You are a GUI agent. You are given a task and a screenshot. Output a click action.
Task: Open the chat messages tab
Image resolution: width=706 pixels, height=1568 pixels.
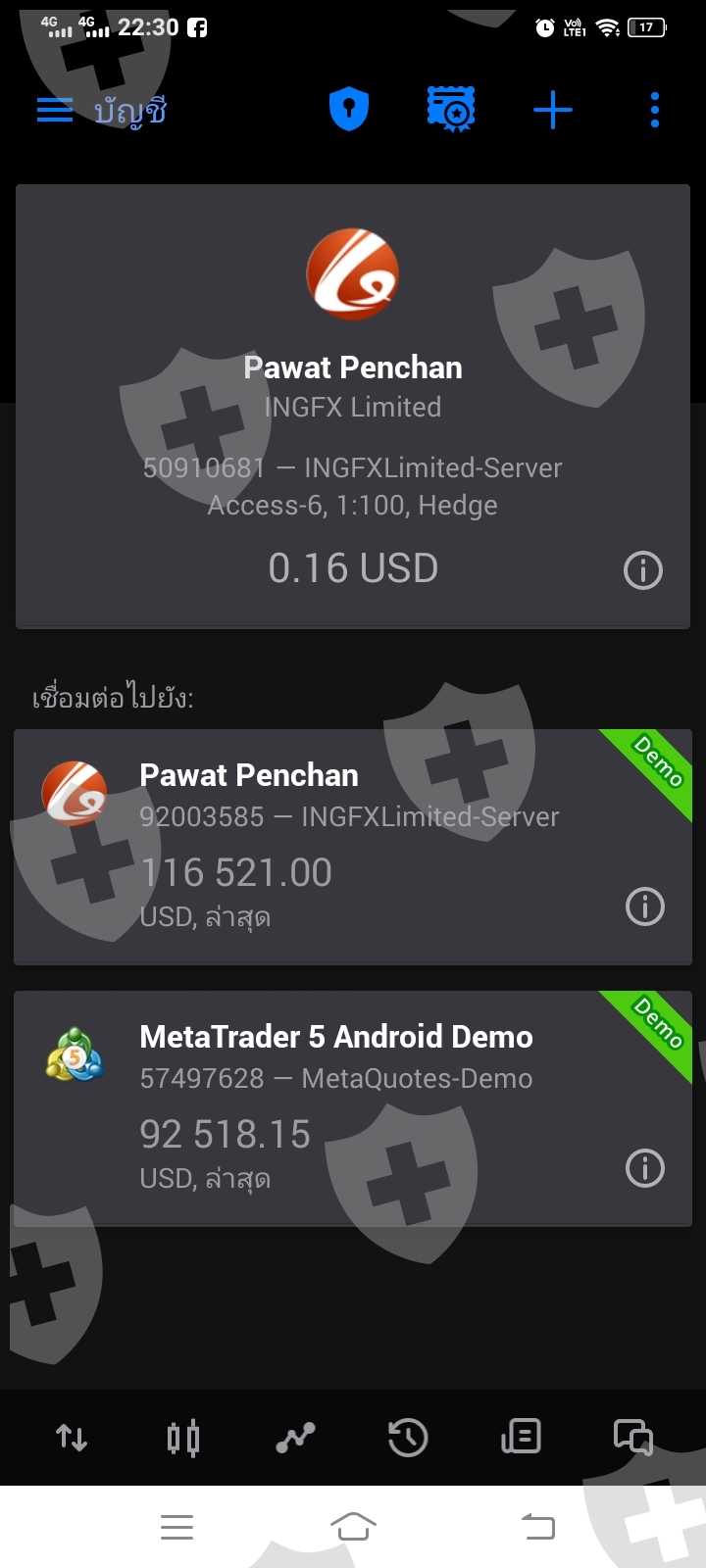point(632,1438)
